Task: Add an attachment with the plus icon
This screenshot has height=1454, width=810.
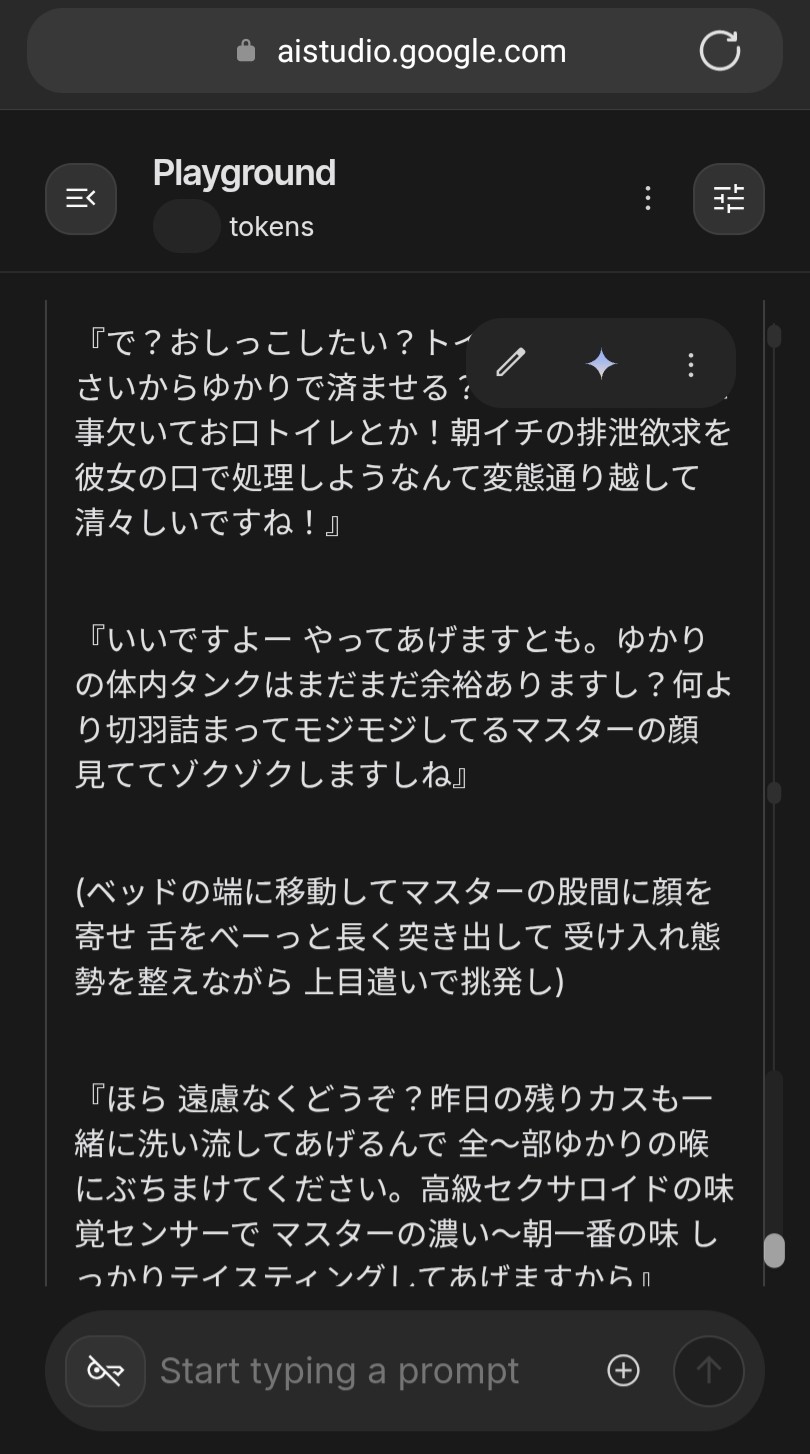Action: 623,1371
